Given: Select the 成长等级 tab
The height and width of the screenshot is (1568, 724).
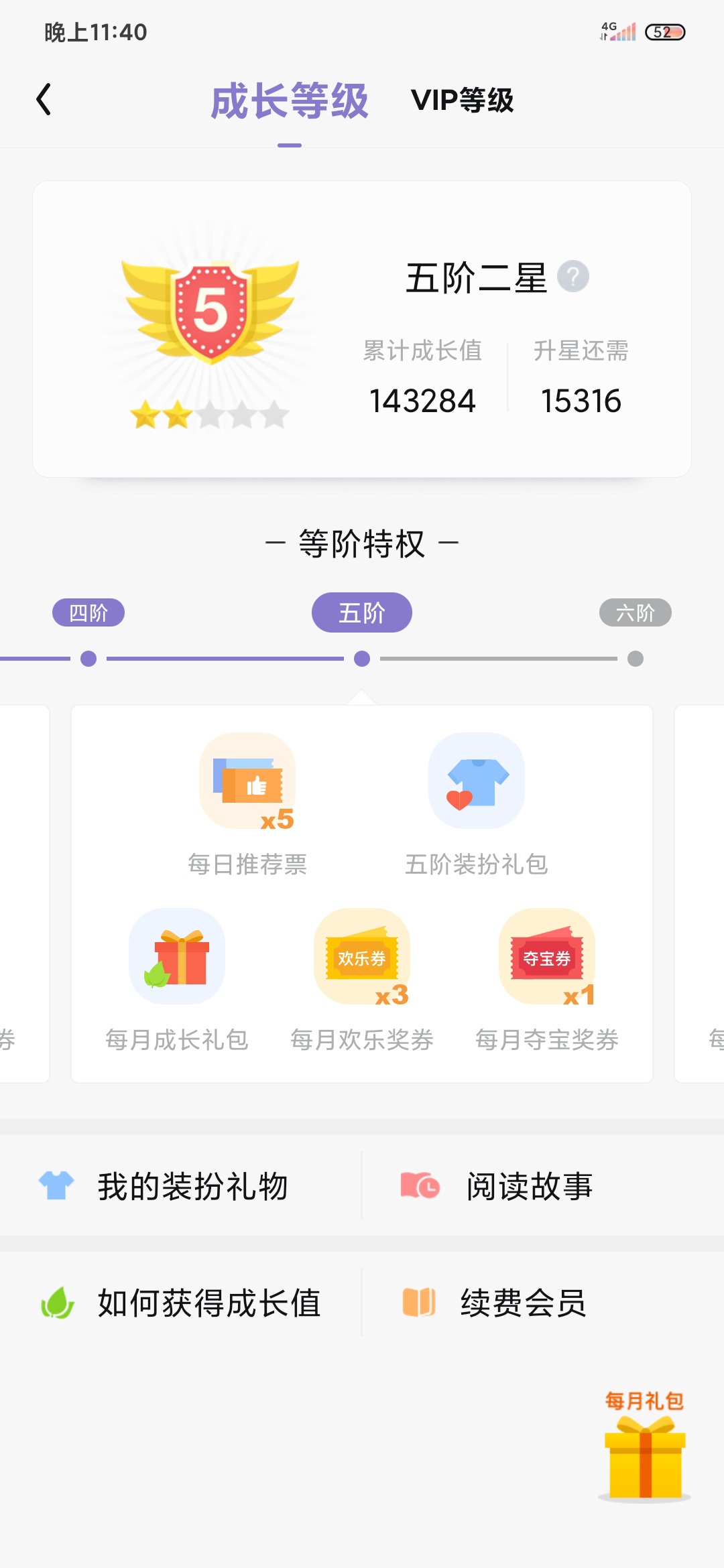Looking at the screenshot, I should [x=290, y=101].
